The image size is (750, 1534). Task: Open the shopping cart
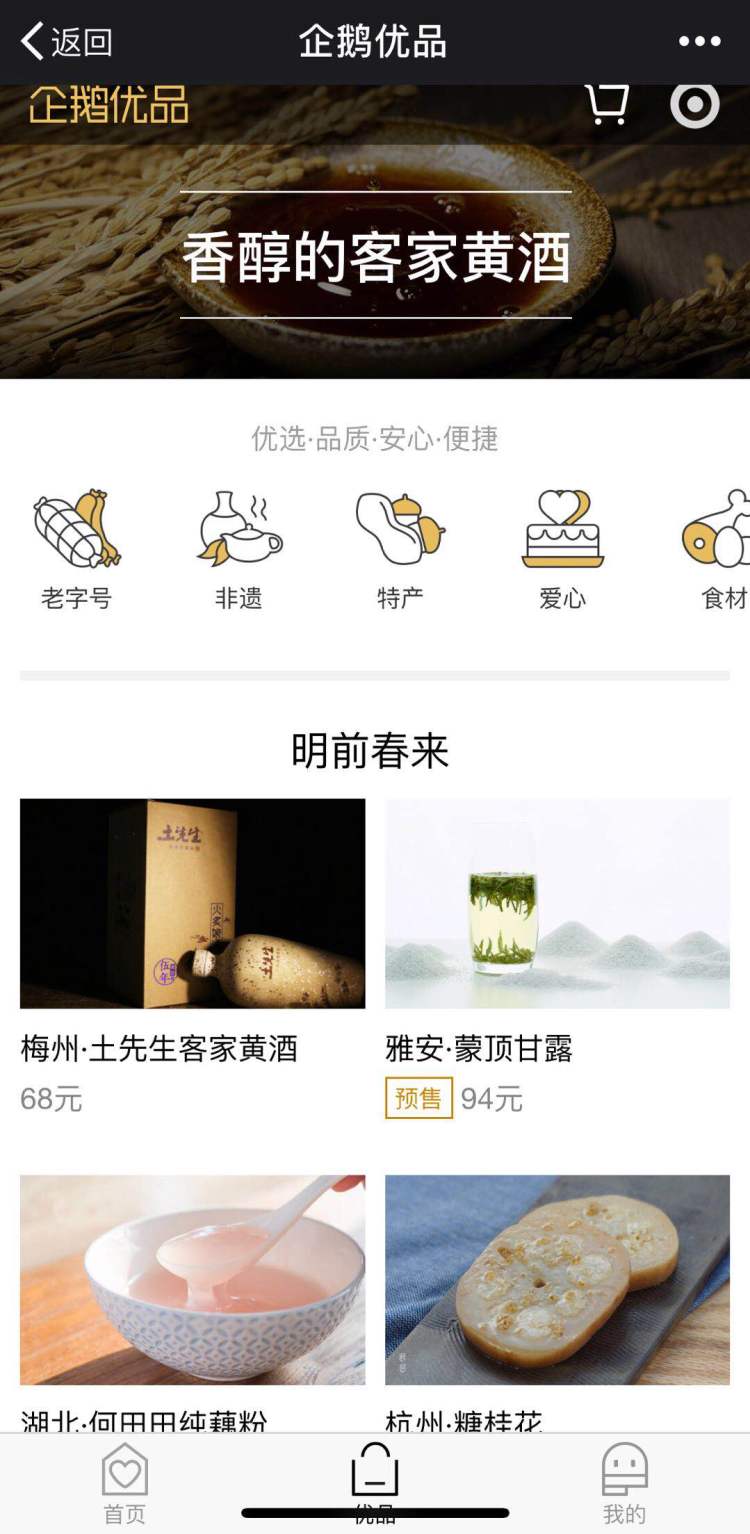pos(606,104)
